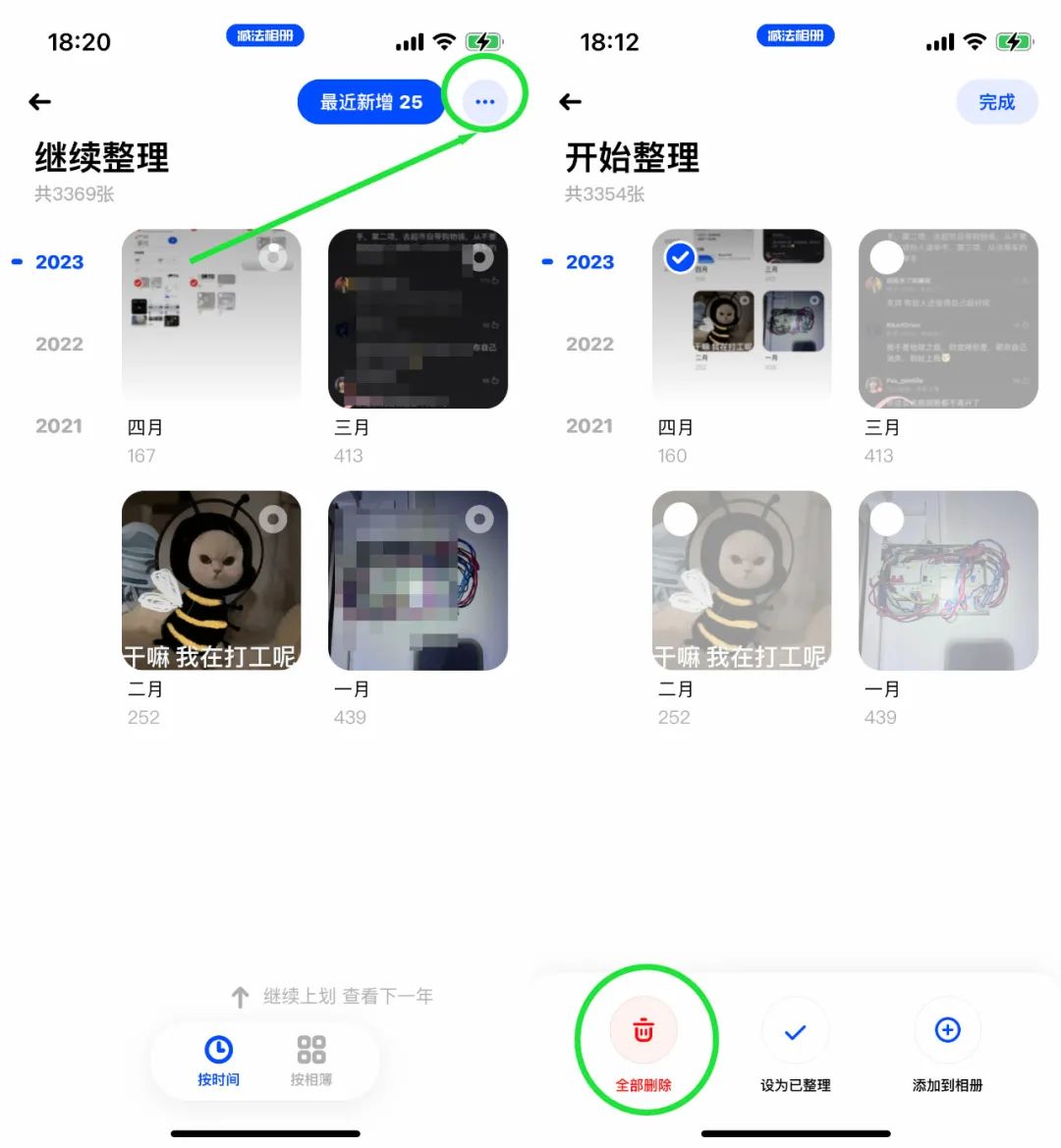Tap the 添加到相册 plus icon
1061x1148 pixels.
[946, 1029]
